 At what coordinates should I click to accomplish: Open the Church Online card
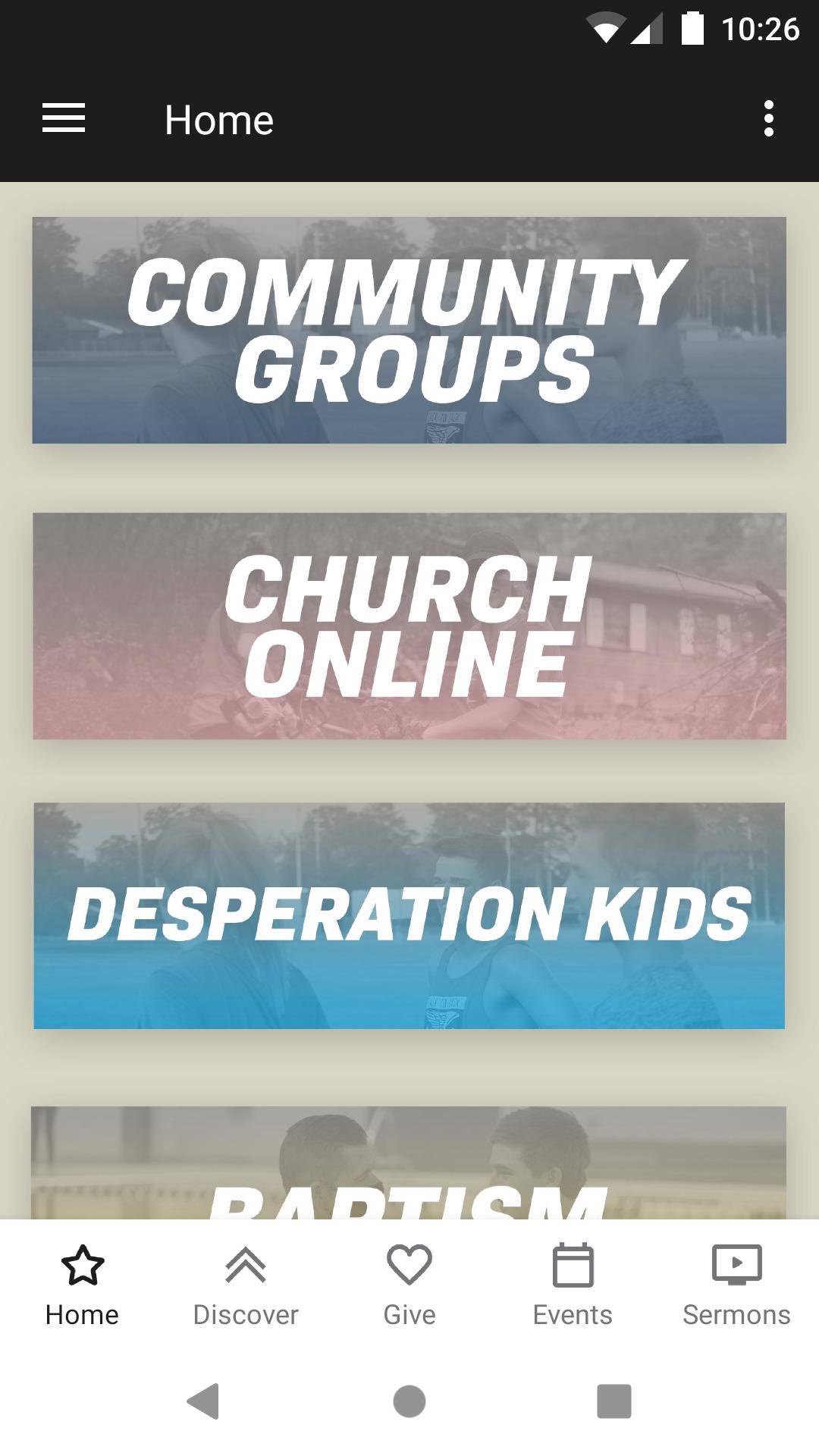pyautogui.click(x=409, y=626)
